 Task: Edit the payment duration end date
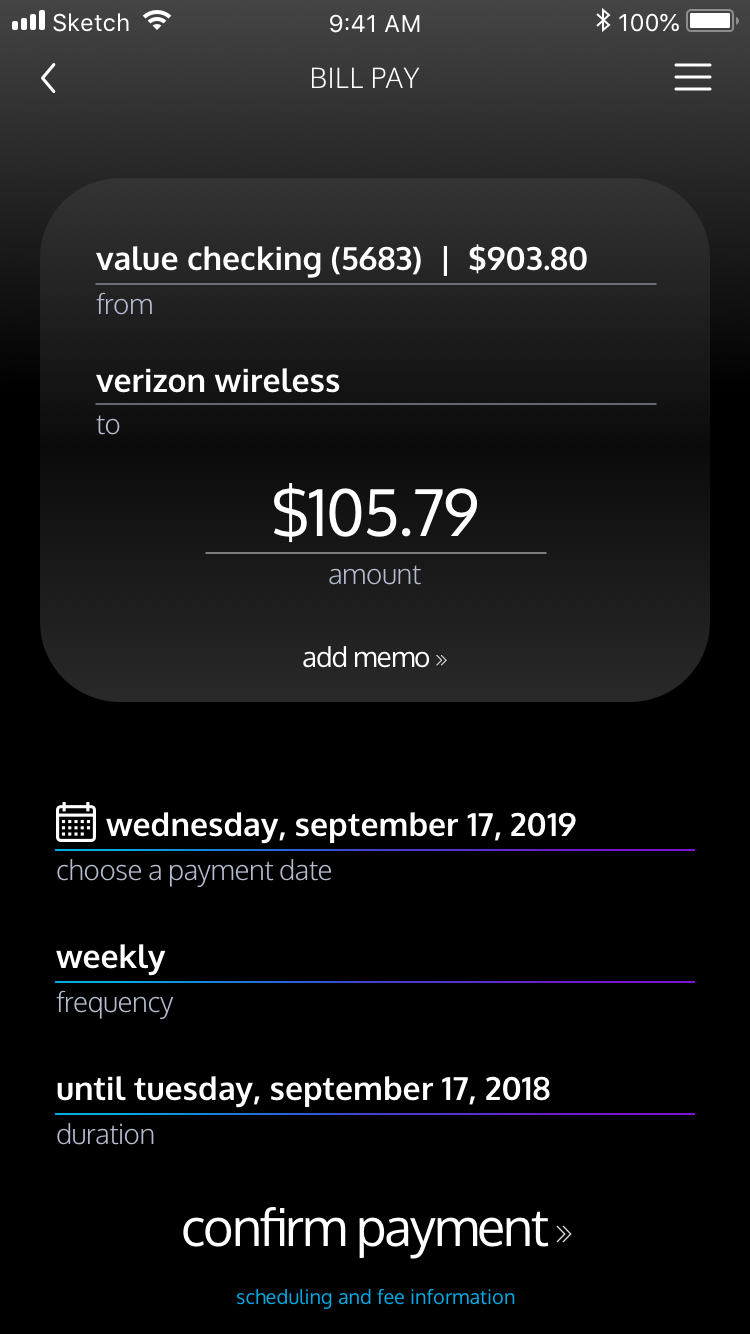click(303, 1089)
